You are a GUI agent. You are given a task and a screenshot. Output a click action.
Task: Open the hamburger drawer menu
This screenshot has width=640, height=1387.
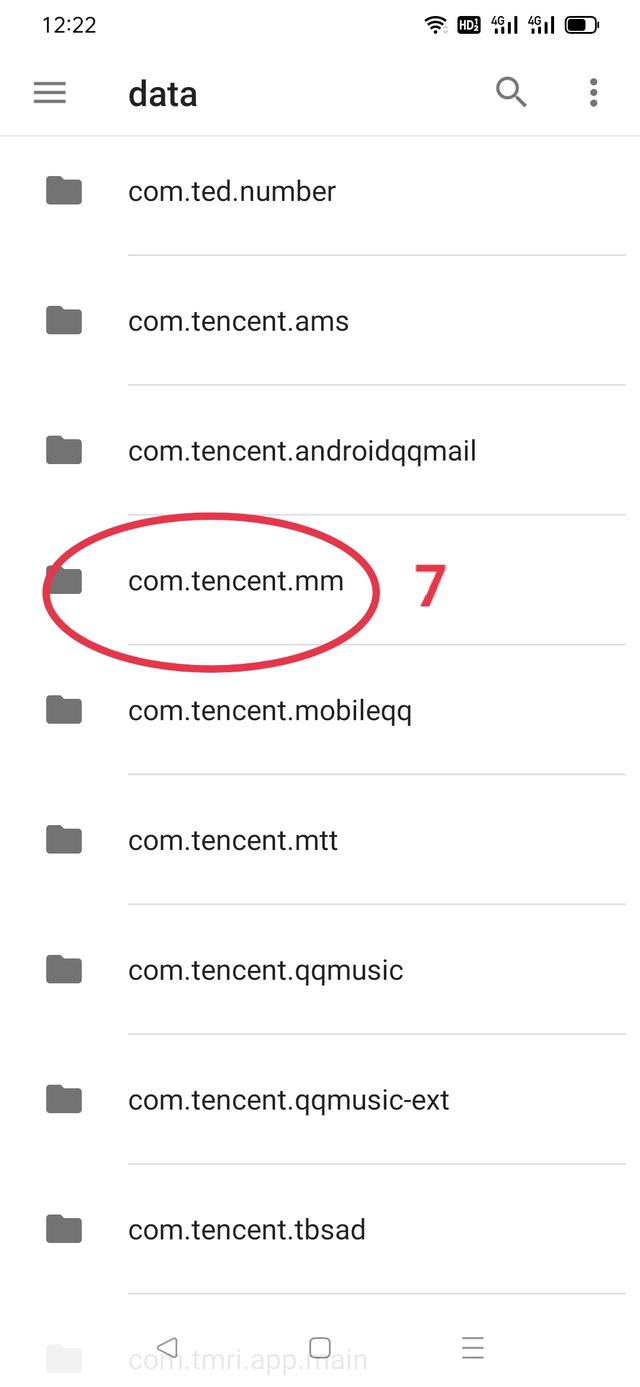49,93
